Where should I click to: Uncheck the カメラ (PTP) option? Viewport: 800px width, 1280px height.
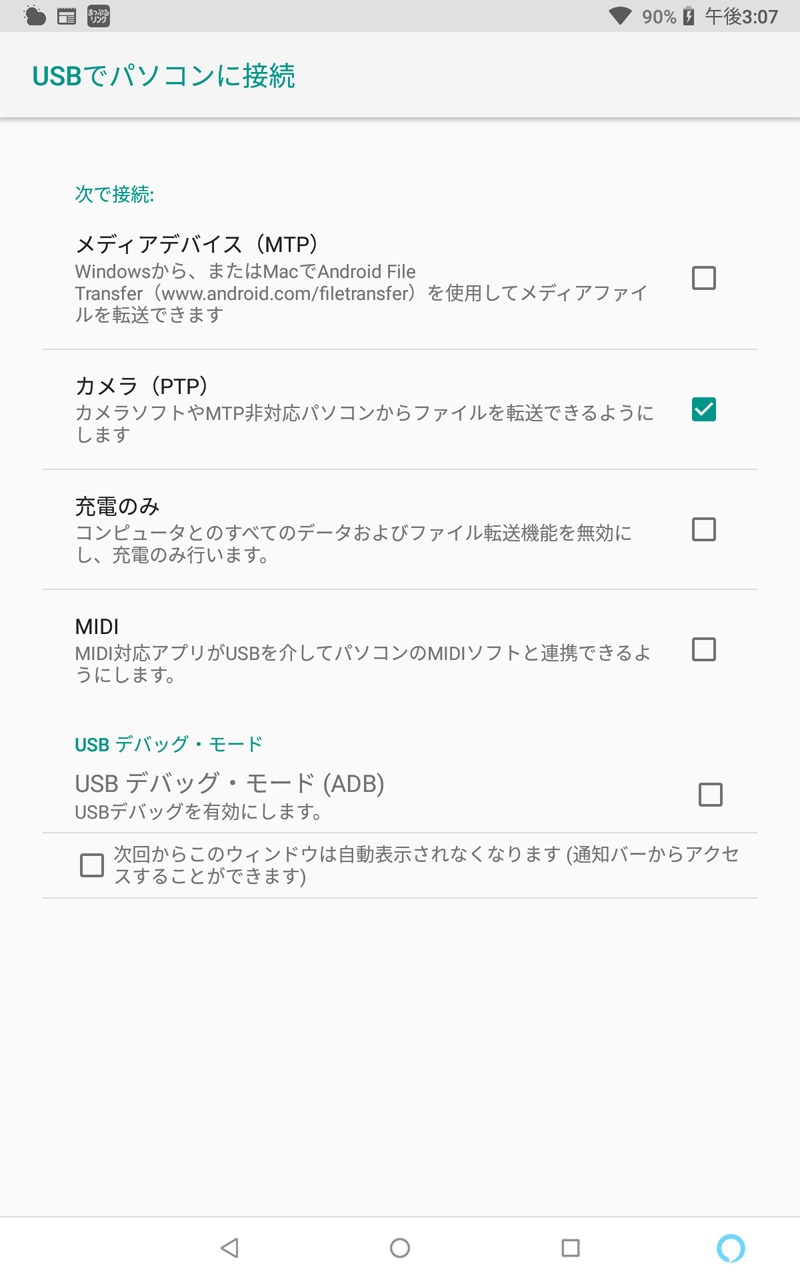pyautogui.click(x=704, y=409)
